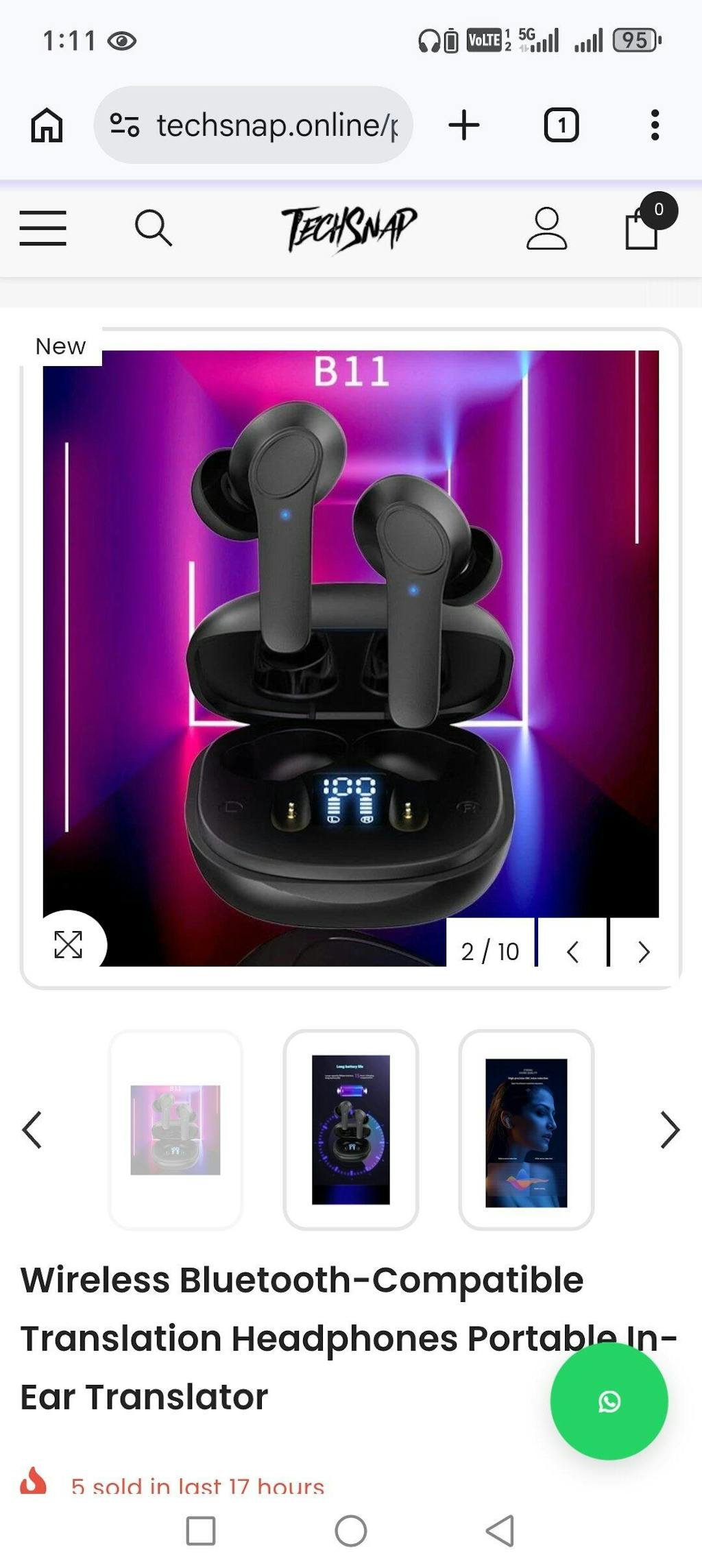Open the tab switcher
702x1568 pixels.
tap(561, 125)
